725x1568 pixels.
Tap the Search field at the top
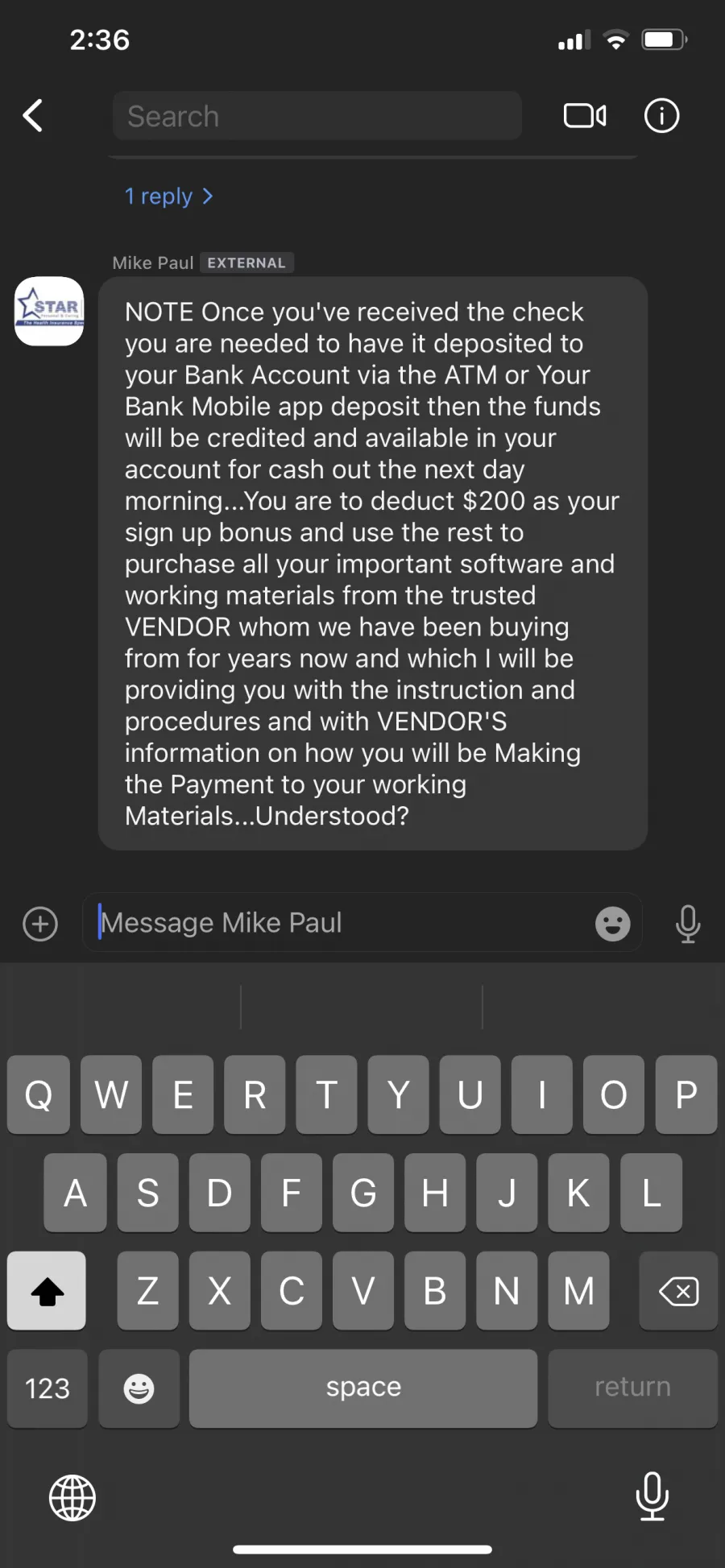coord(317,116)
